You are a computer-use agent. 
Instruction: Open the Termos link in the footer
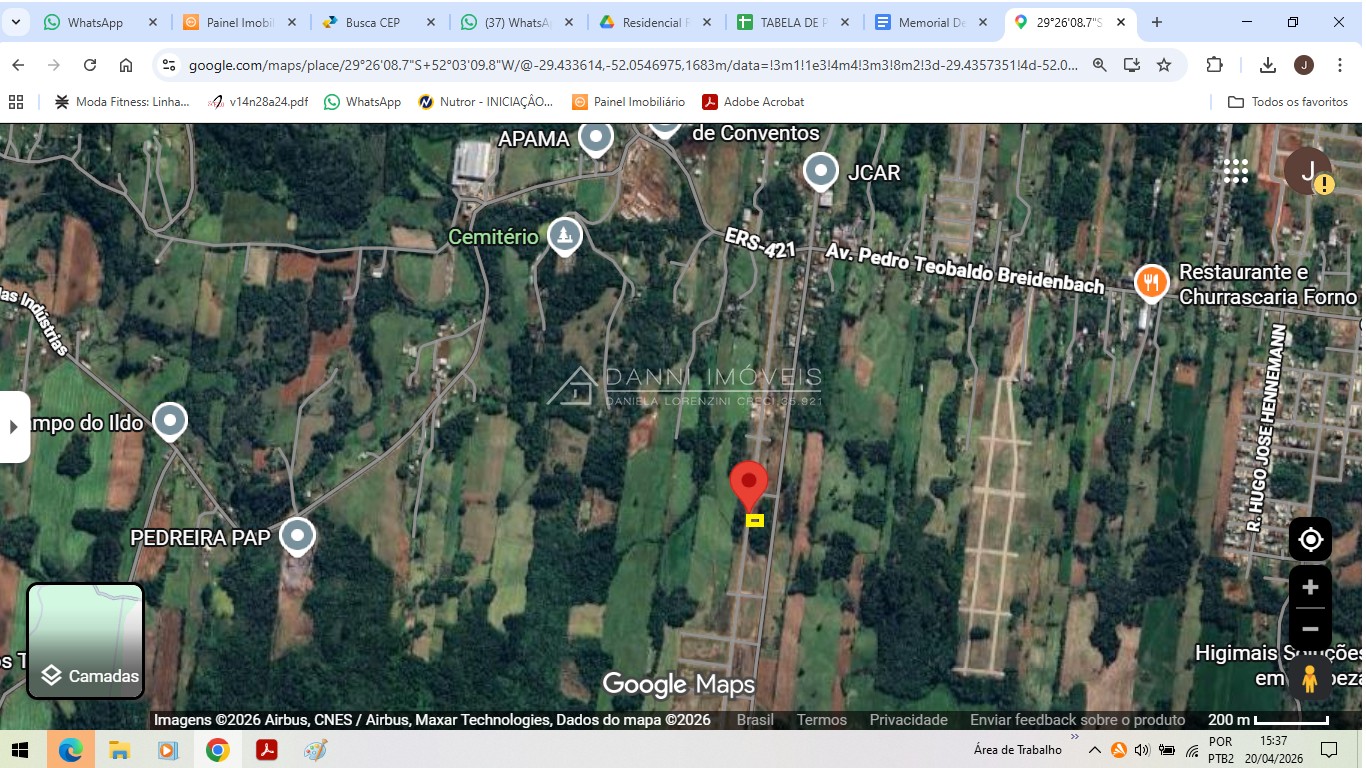pos(822,720)
